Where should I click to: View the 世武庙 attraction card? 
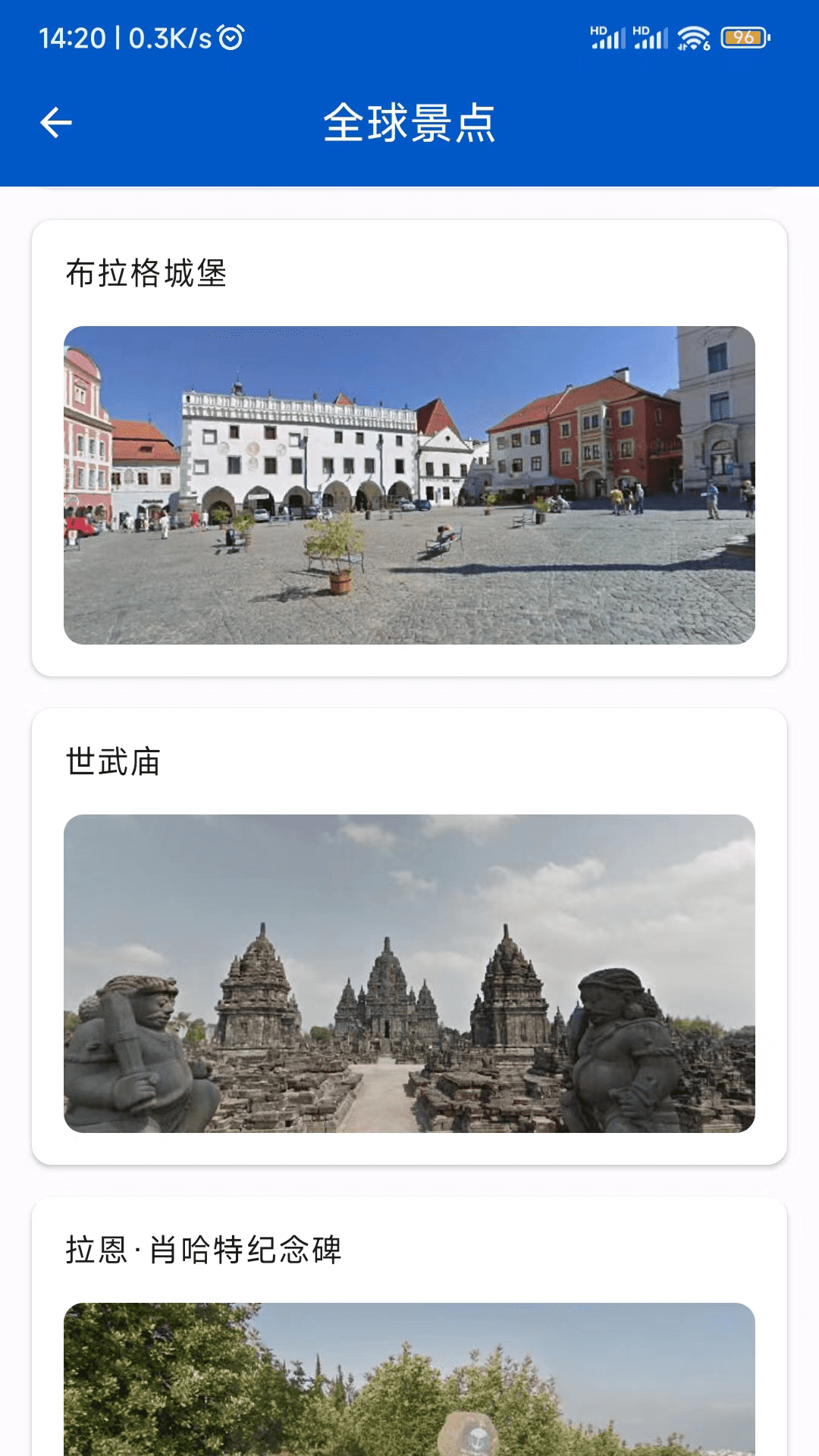pos(409,936)
